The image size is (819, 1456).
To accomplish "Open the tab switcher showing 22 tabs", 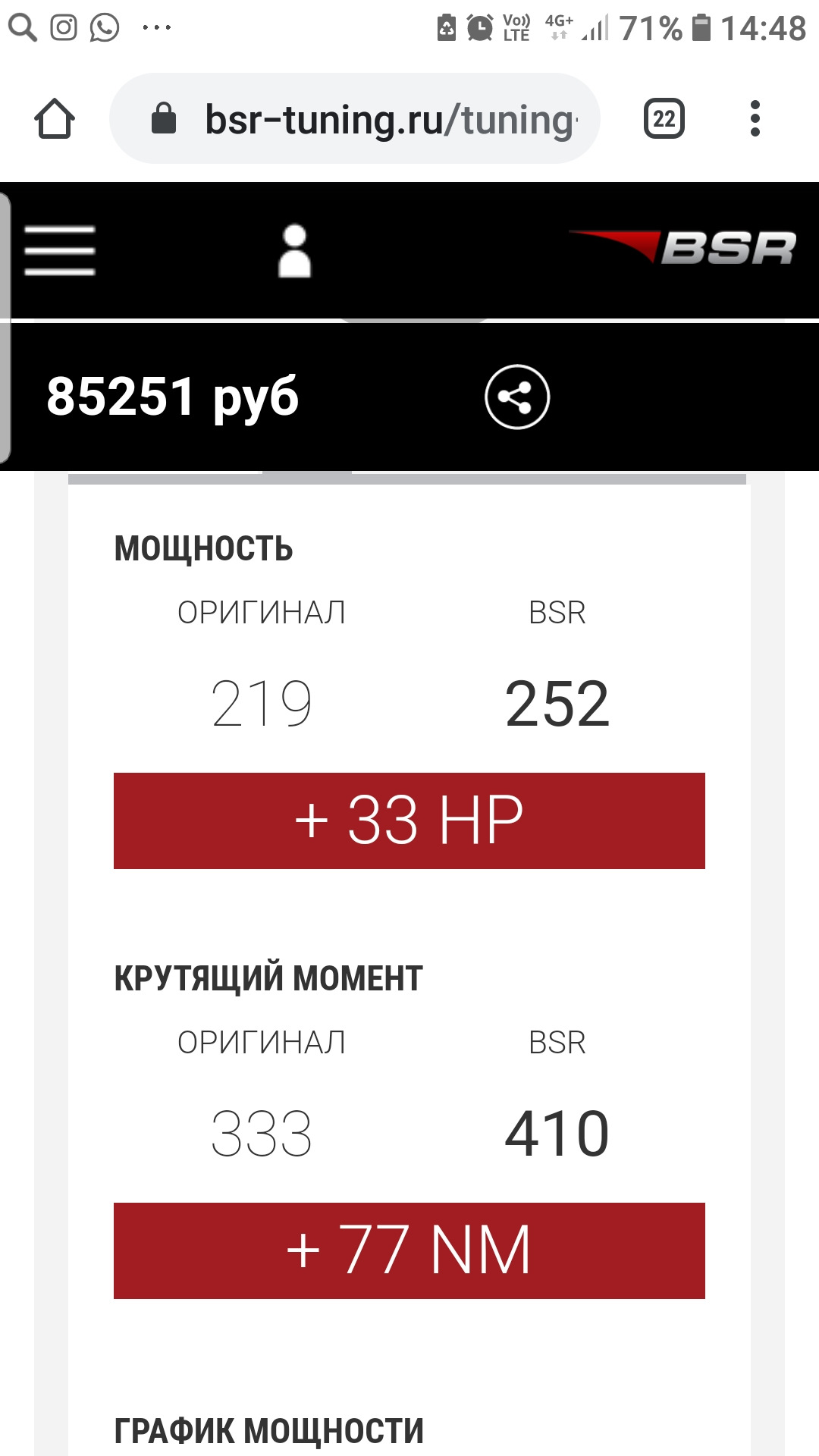I will 664,118.
